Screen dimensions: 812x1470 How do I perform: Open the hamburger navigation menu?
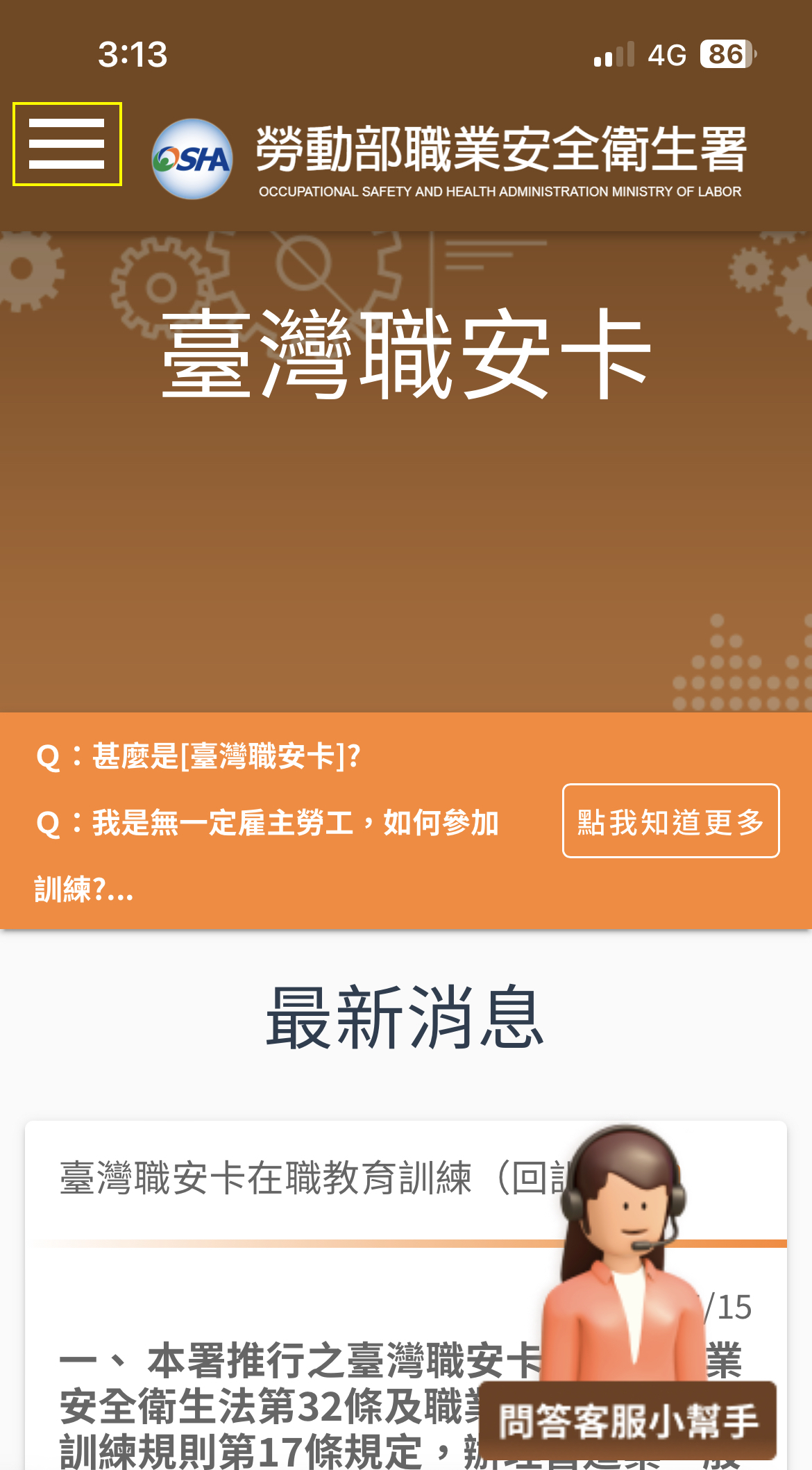coord(67,144)
